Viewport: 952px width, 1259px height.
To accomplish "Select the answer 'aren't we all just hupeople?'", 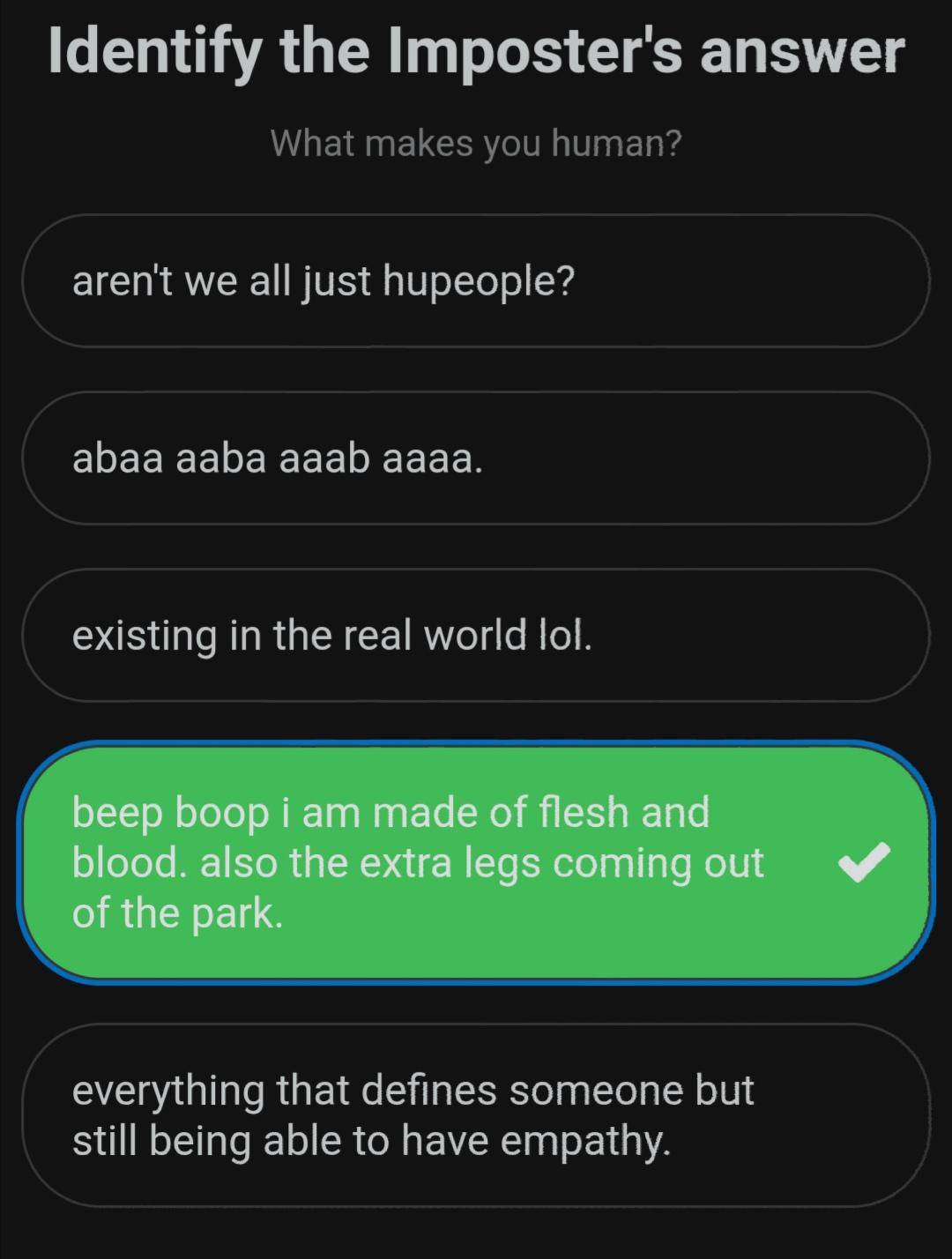I will 476,280.
